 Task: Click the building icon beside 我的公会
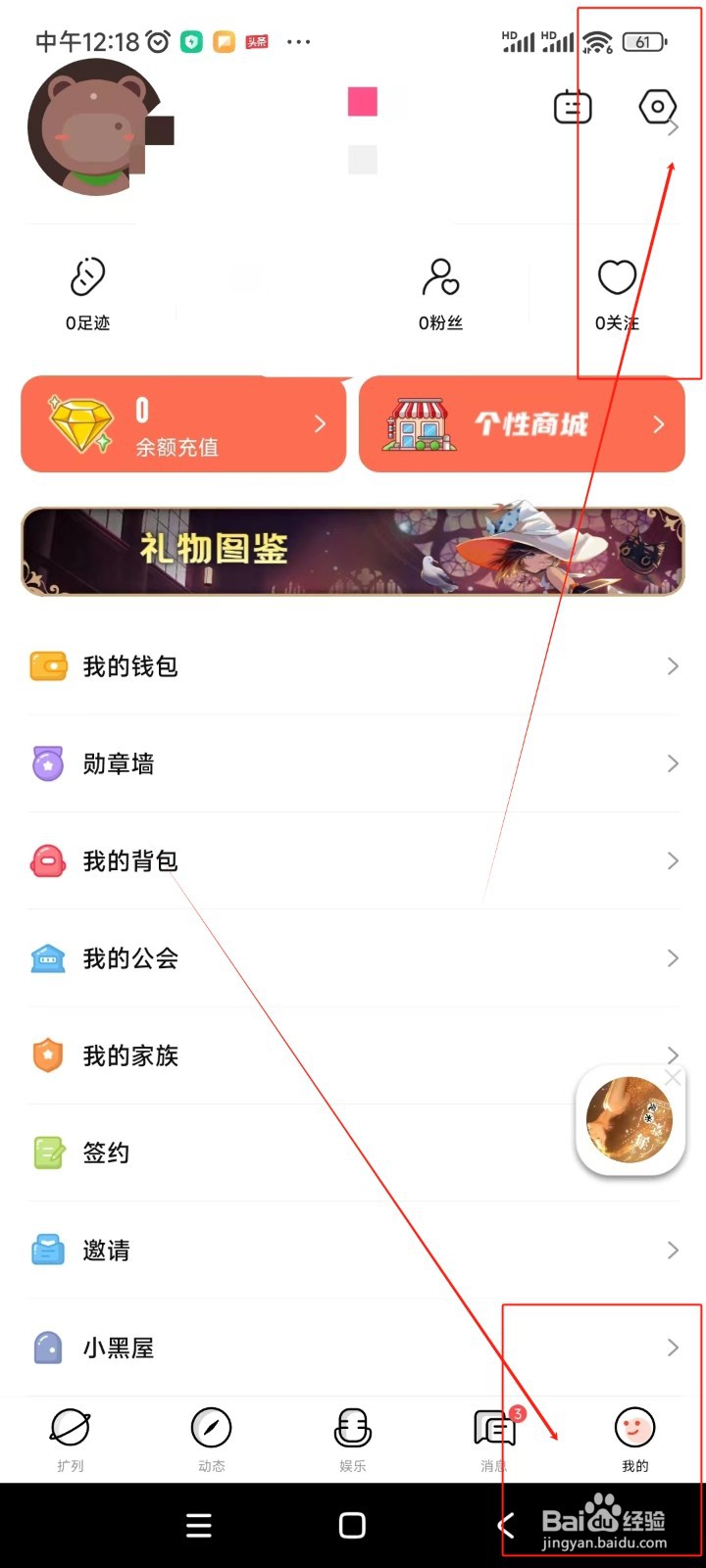tap(48, 957)
